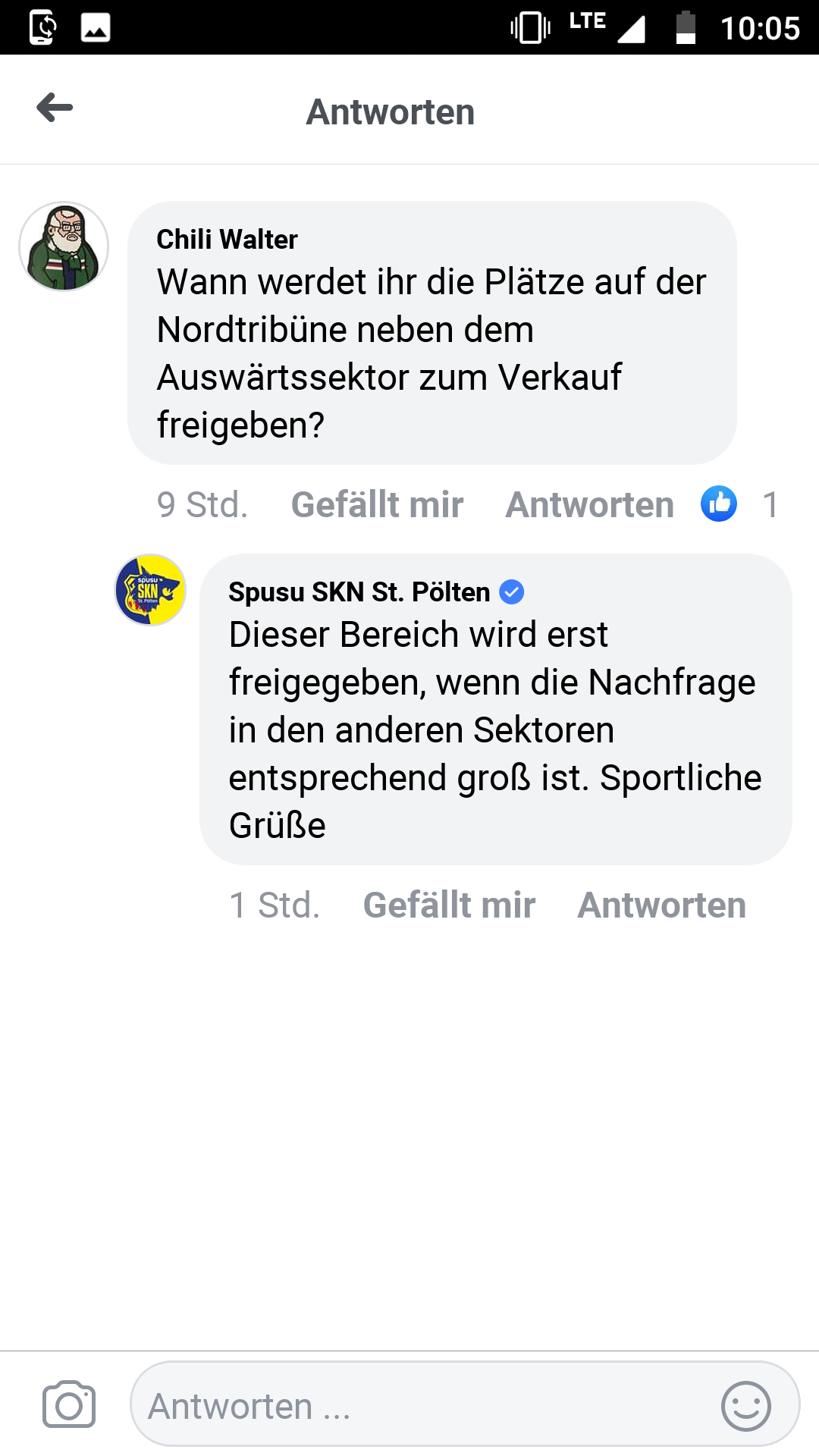This screenshot has height=1456, width=819.
Task: Like Spusu SKN St. Pölten's reply
Action: [449, 905]
